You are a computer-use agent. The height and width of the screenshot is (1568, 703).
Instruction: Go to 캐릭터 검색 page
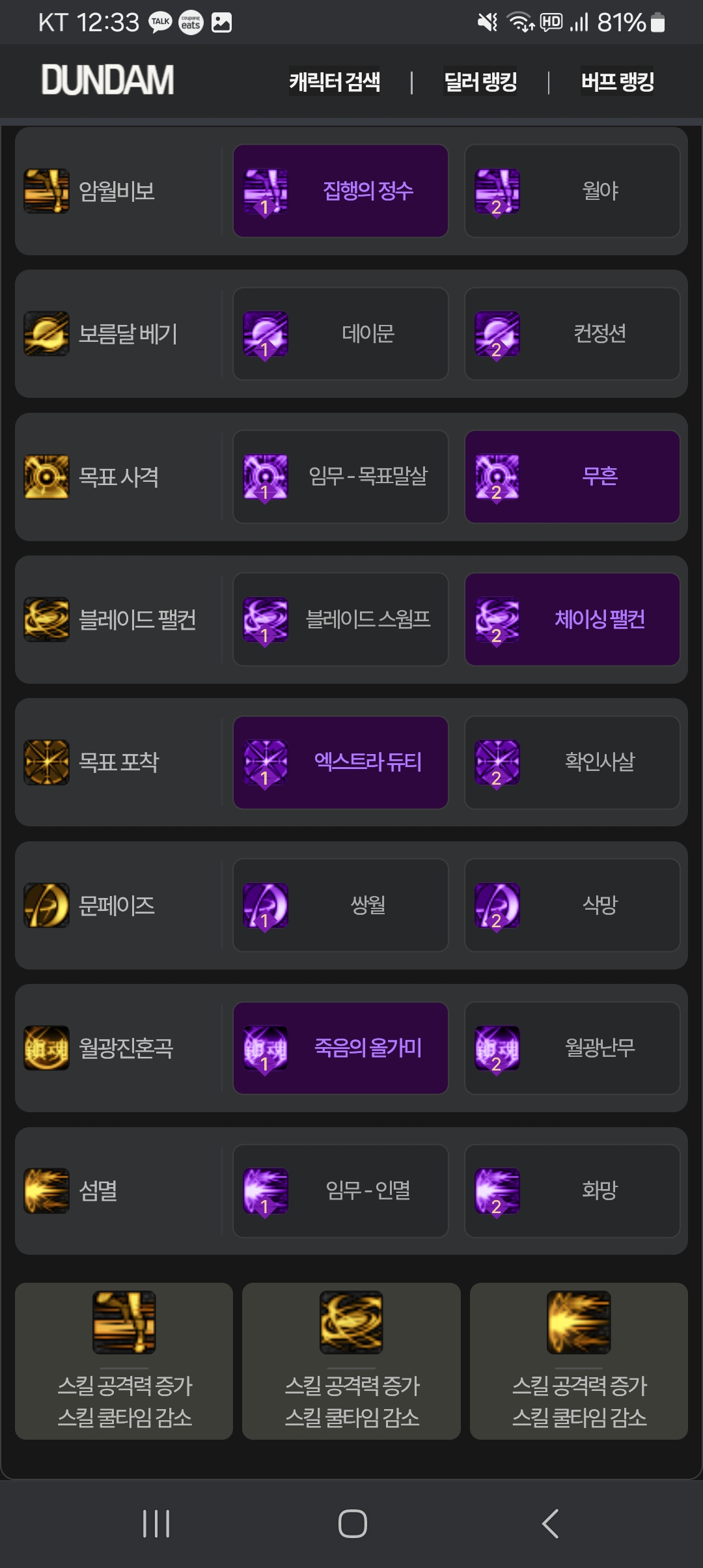[x=335, y=82]
